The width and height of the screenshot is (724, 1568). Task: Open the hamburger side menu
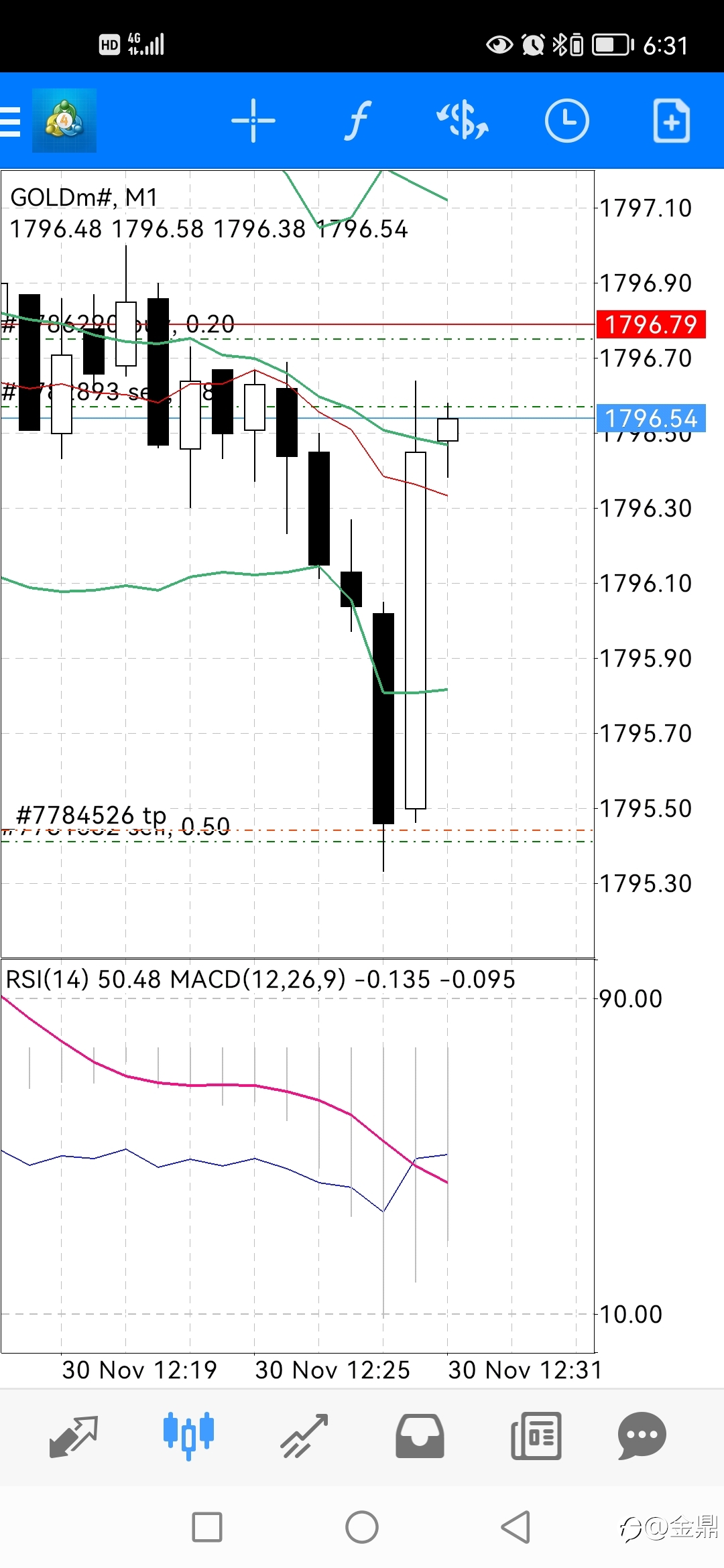pos(11,121)
